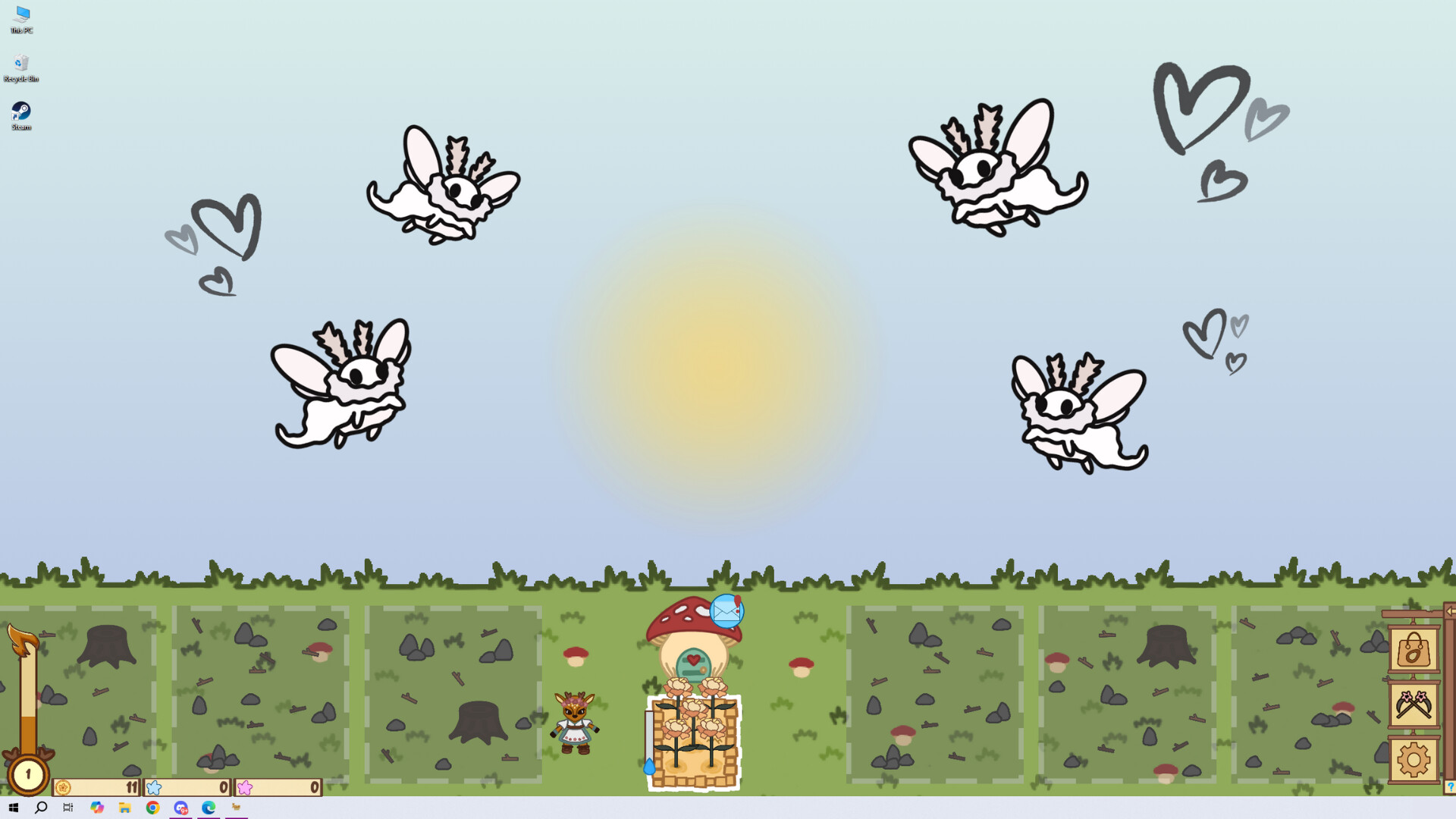1456x819 pixels.
Task: Tap the question mark help button
Action: [x=1449, y=787]
